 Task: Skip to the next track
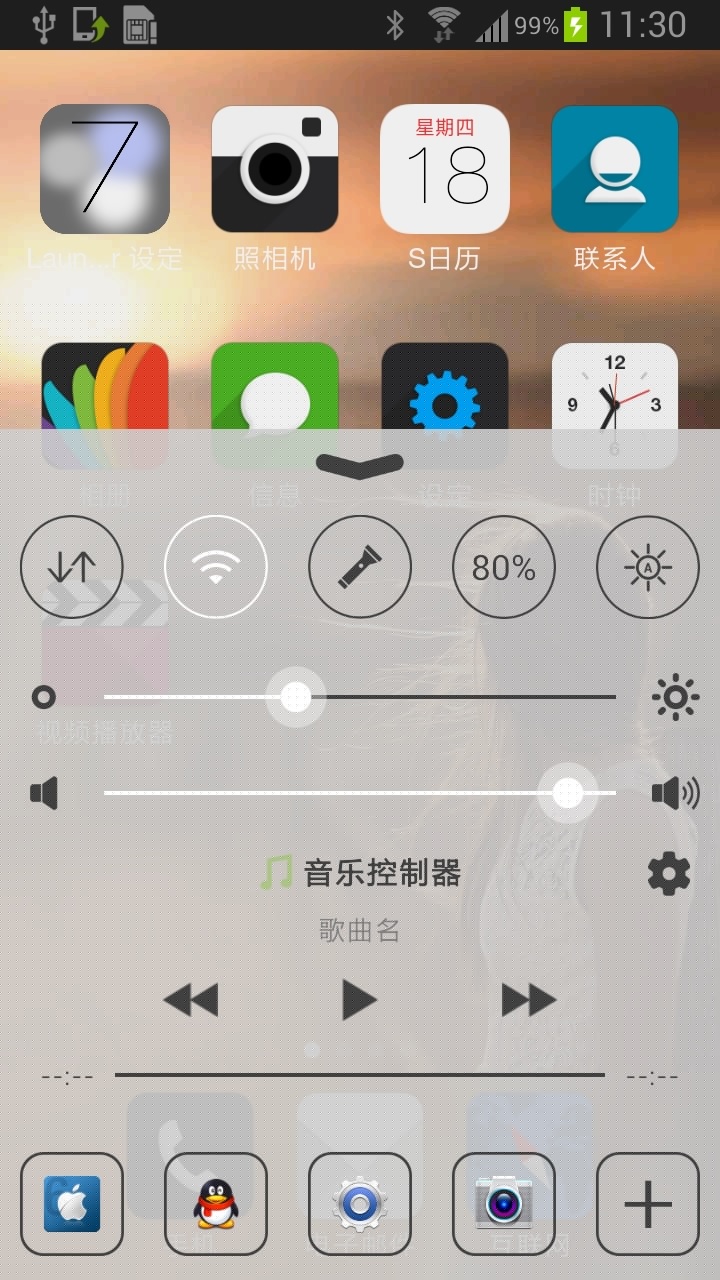[529, 999]
